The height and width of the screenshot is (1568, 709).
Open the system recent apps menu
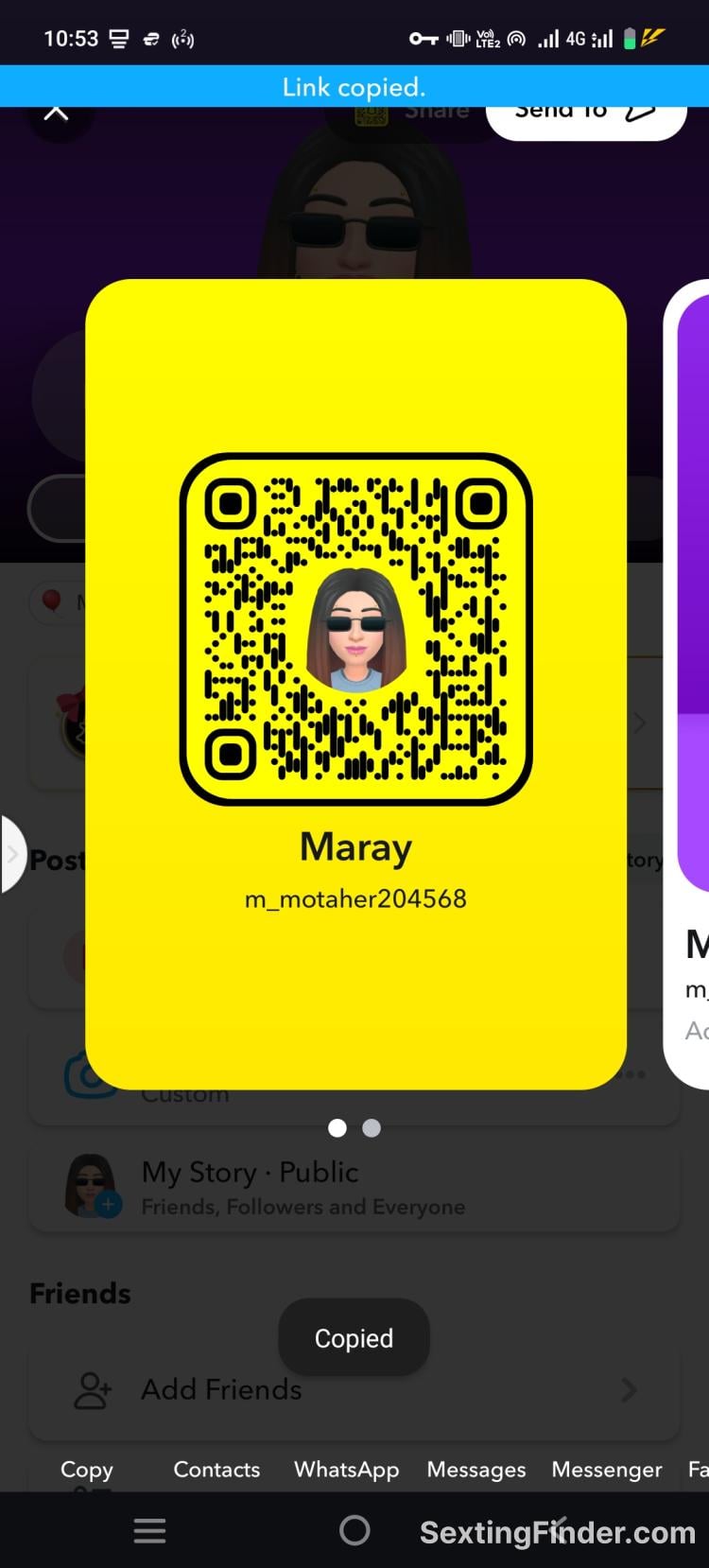pos(149,1530)
